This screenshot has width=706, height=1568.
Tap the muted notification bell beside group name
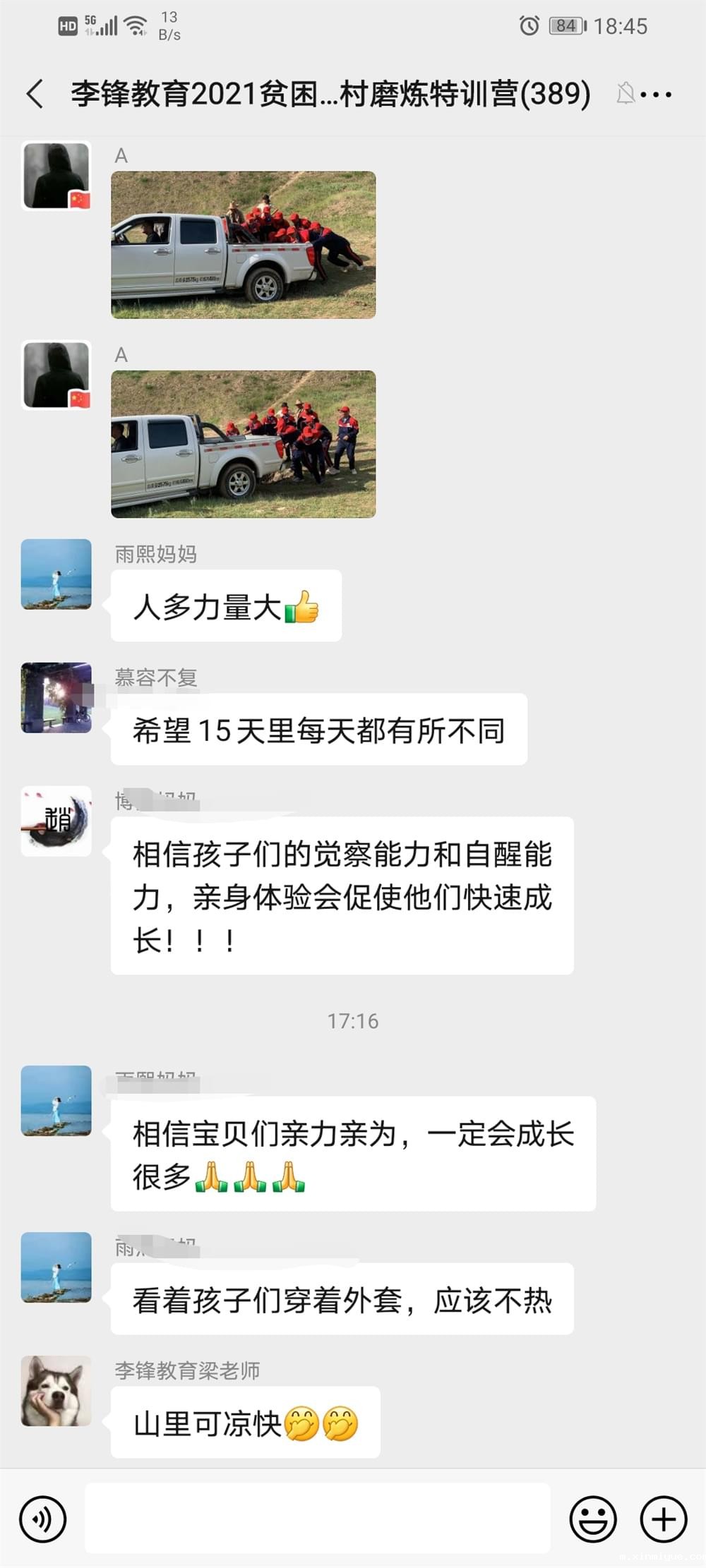click(624, 94)
